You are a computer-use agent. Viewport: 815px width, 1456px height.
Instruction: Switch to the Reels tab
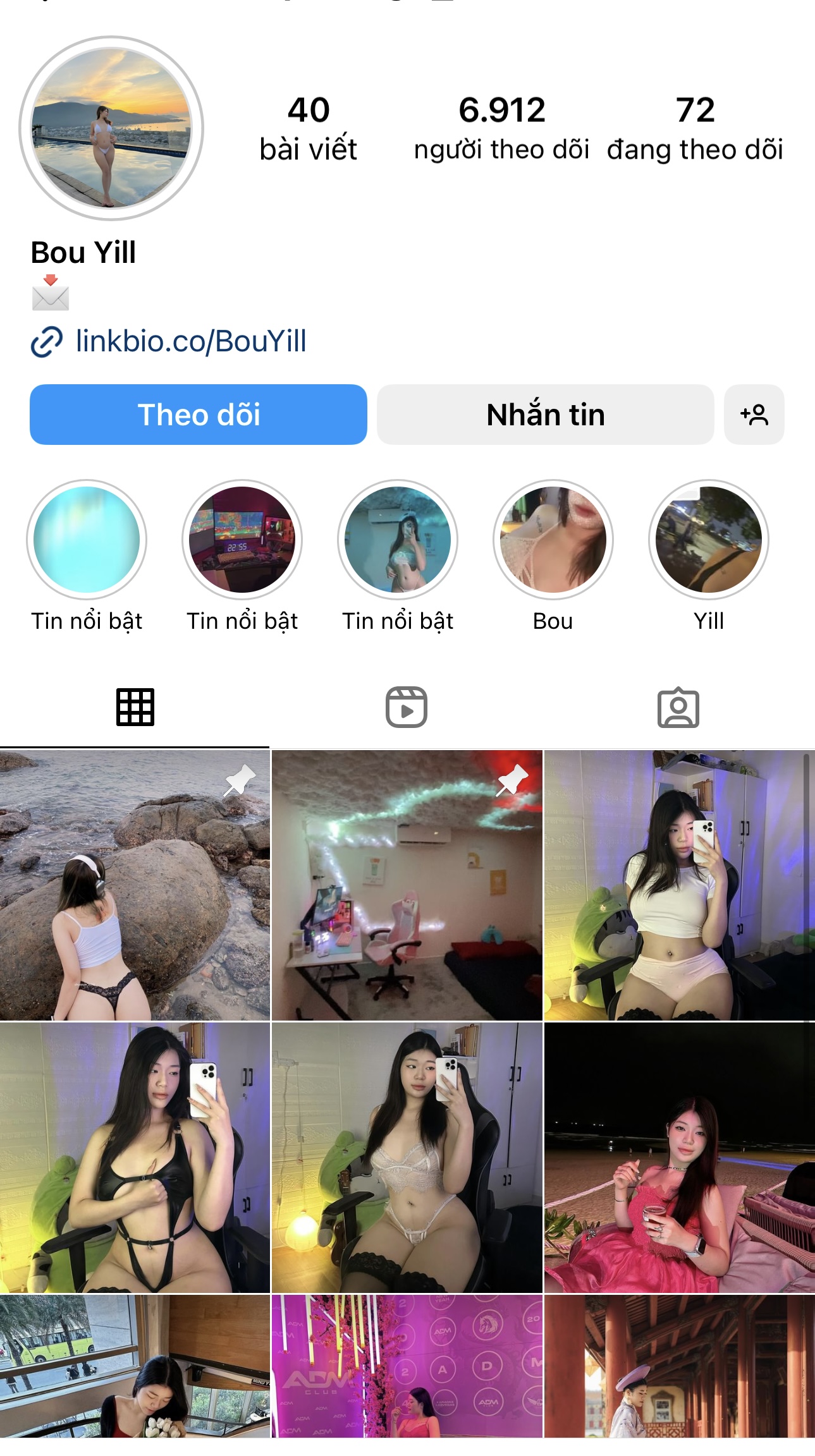pos(407,707)
